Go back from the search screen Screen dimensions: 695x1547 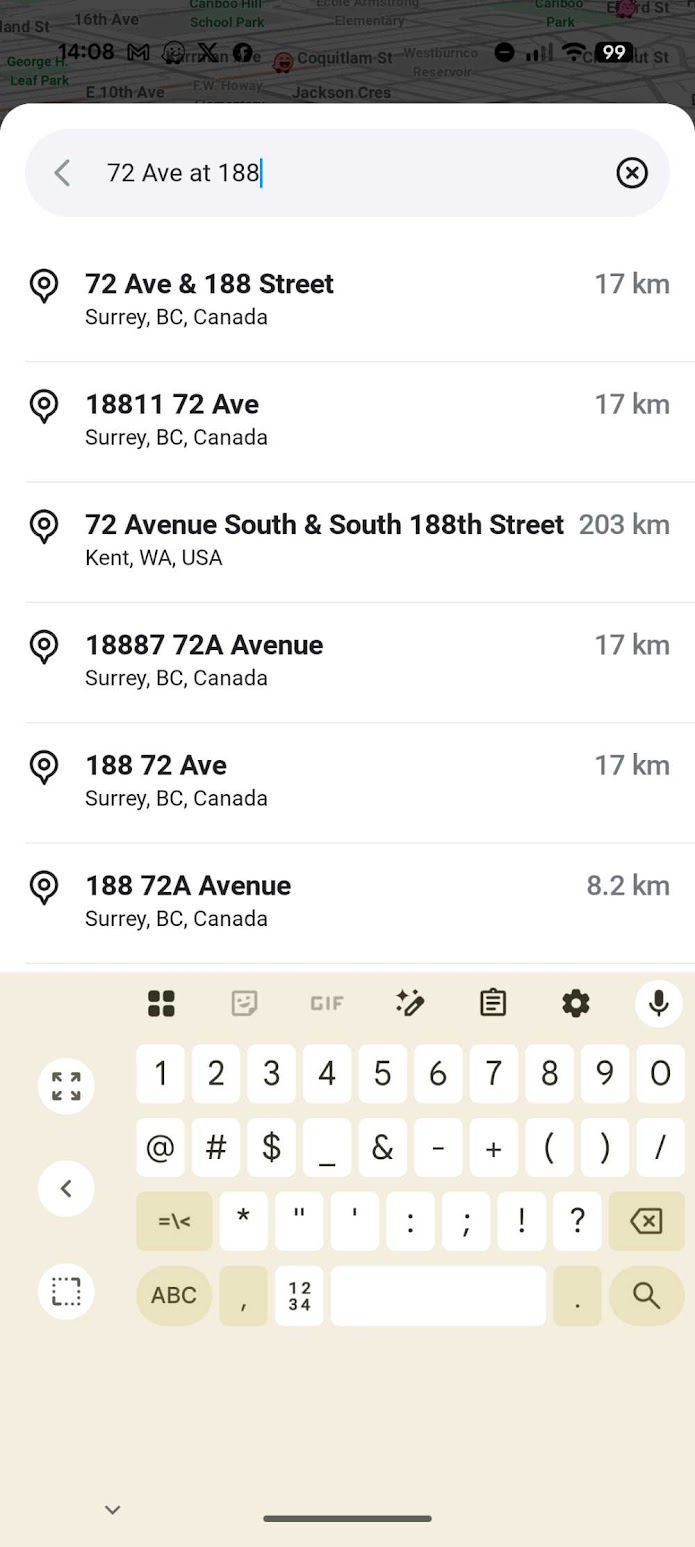[x=62, y=173]
